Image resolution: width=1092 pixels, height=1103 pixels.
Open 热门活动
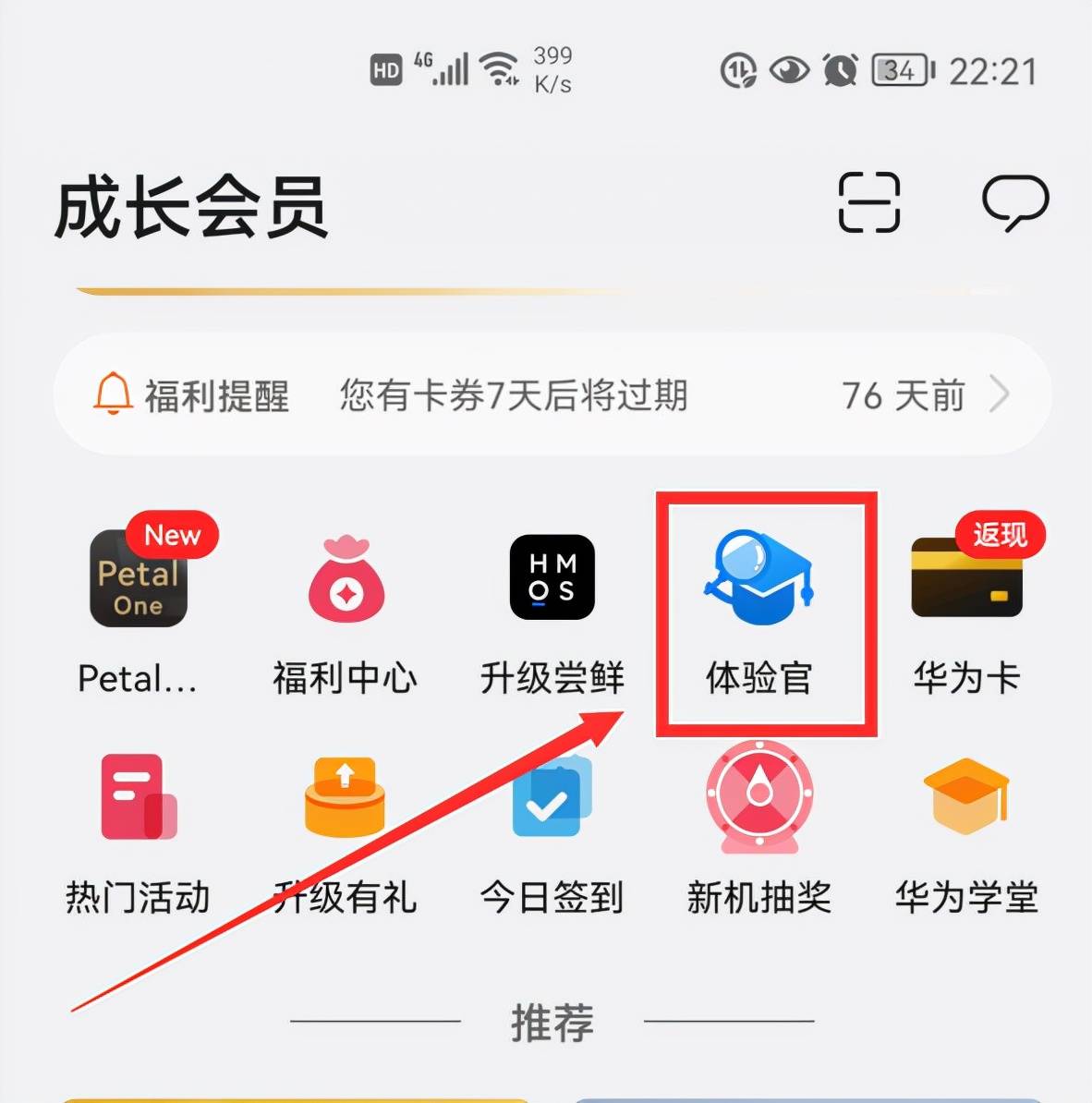tap(139, 797)
